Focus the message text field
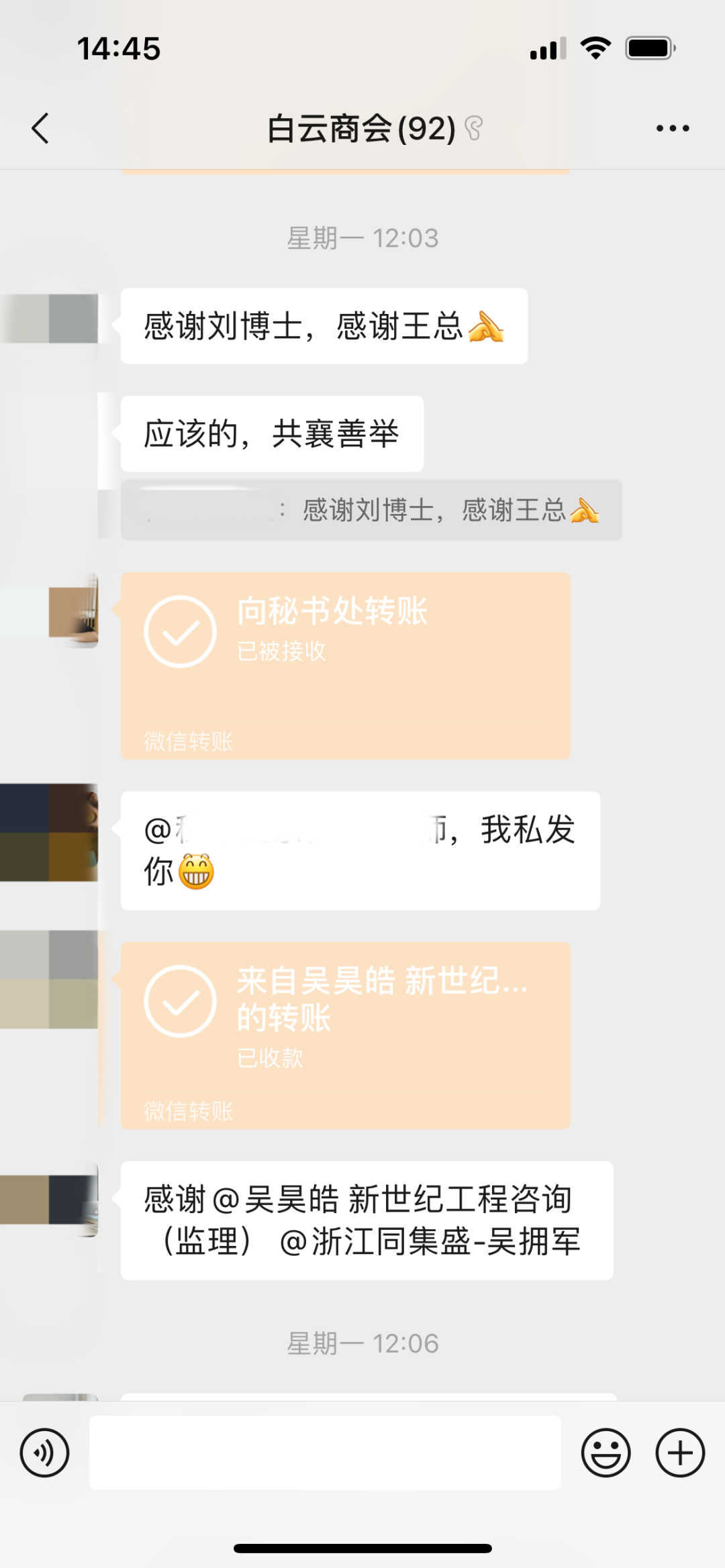This screenshot has height=1568, width=725. (x=325, y=1453)
